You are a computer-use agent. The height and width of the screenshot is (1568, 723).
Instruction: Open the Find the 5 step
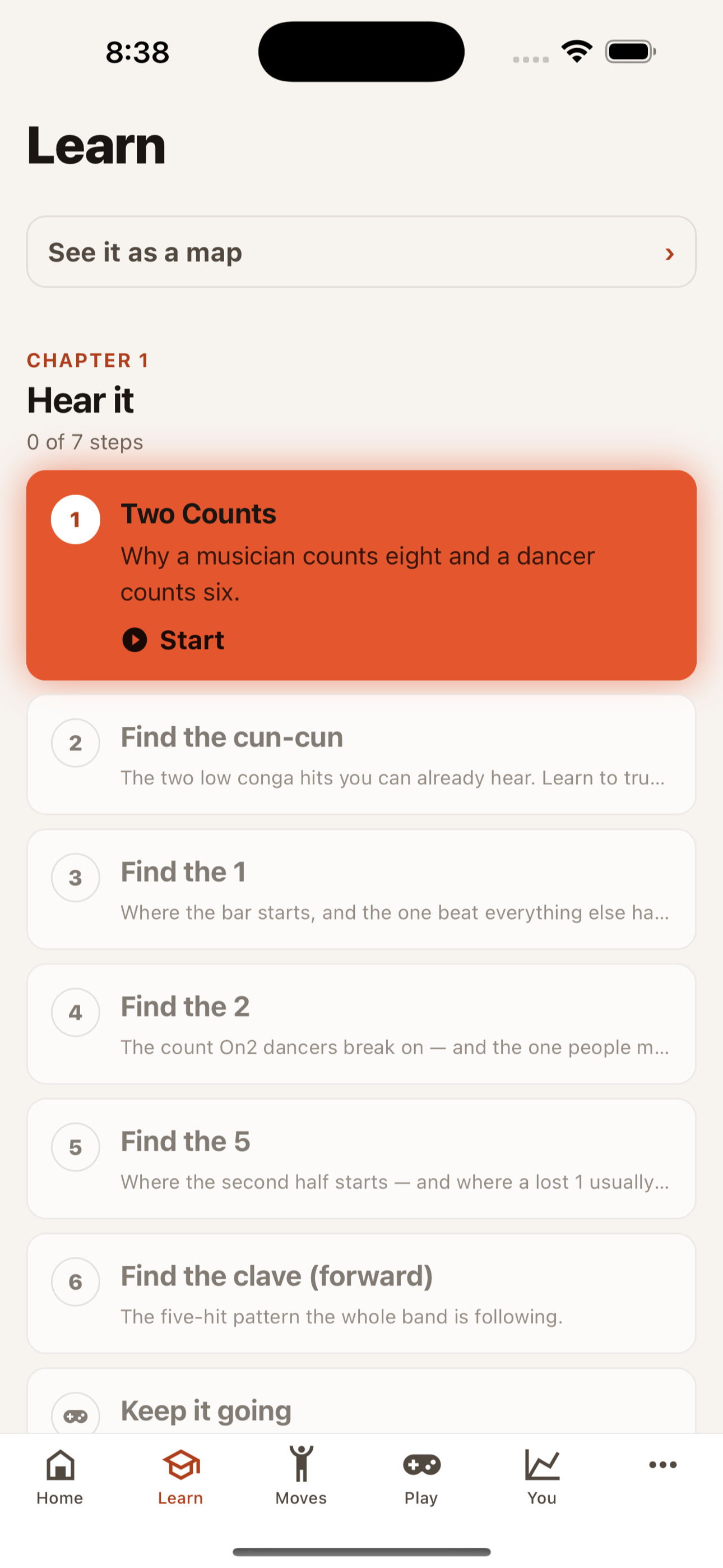[361, 1159]
